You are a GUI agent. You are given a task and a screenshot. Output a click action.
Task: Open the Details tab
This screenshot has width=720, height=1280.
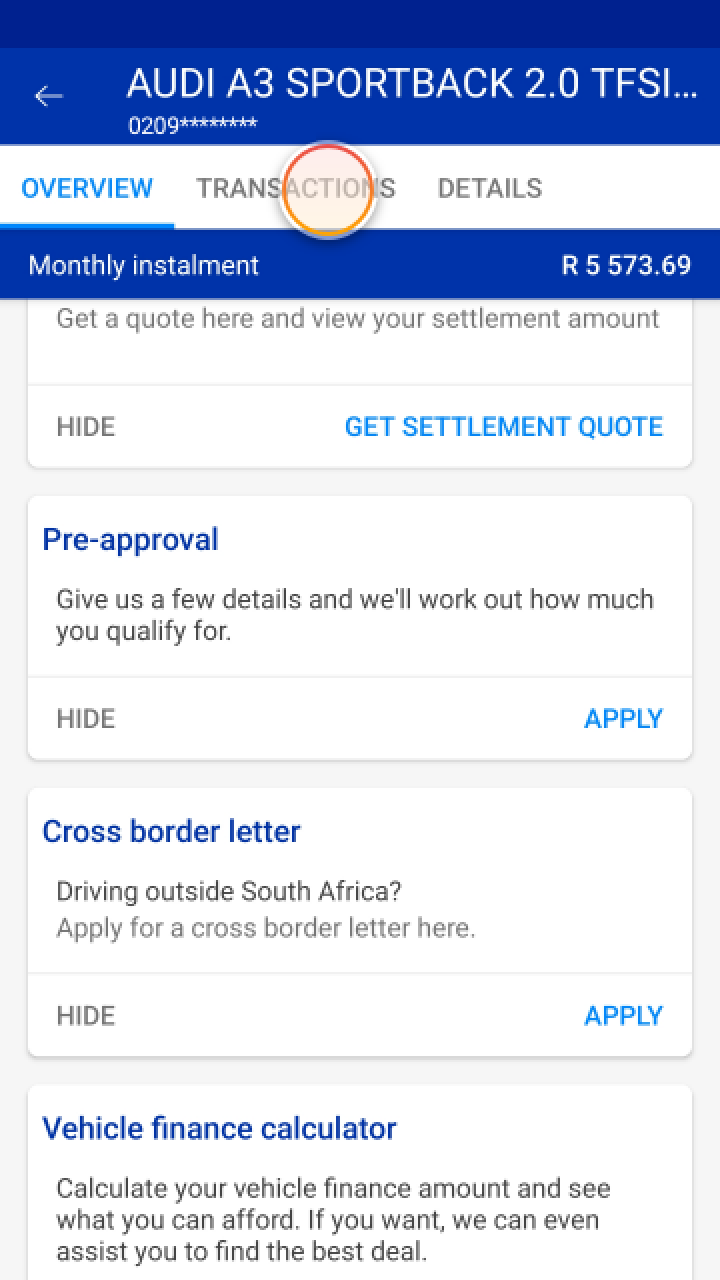click(490, 188)
